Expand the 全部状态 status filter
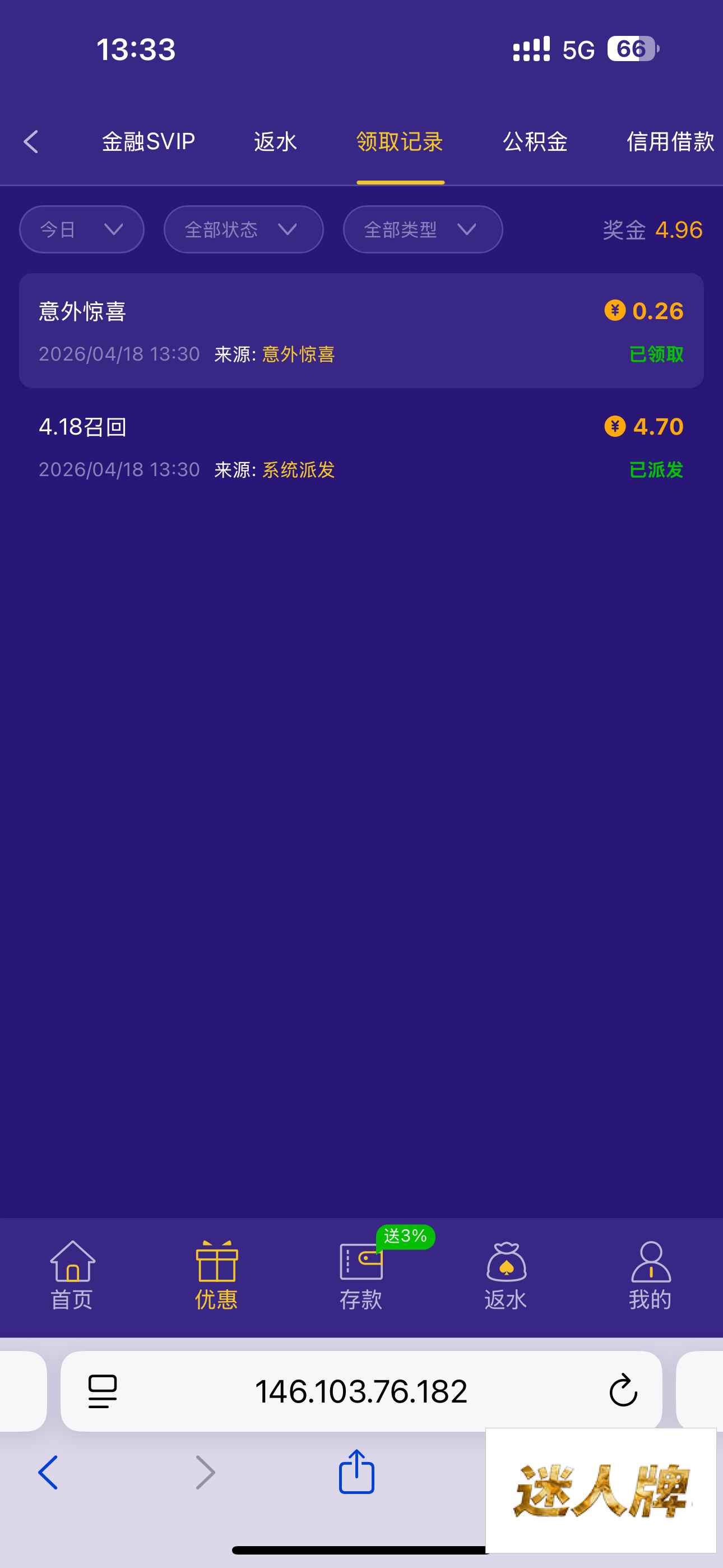Viewport: 723px width, 1568px height. (x=243, y=229)
